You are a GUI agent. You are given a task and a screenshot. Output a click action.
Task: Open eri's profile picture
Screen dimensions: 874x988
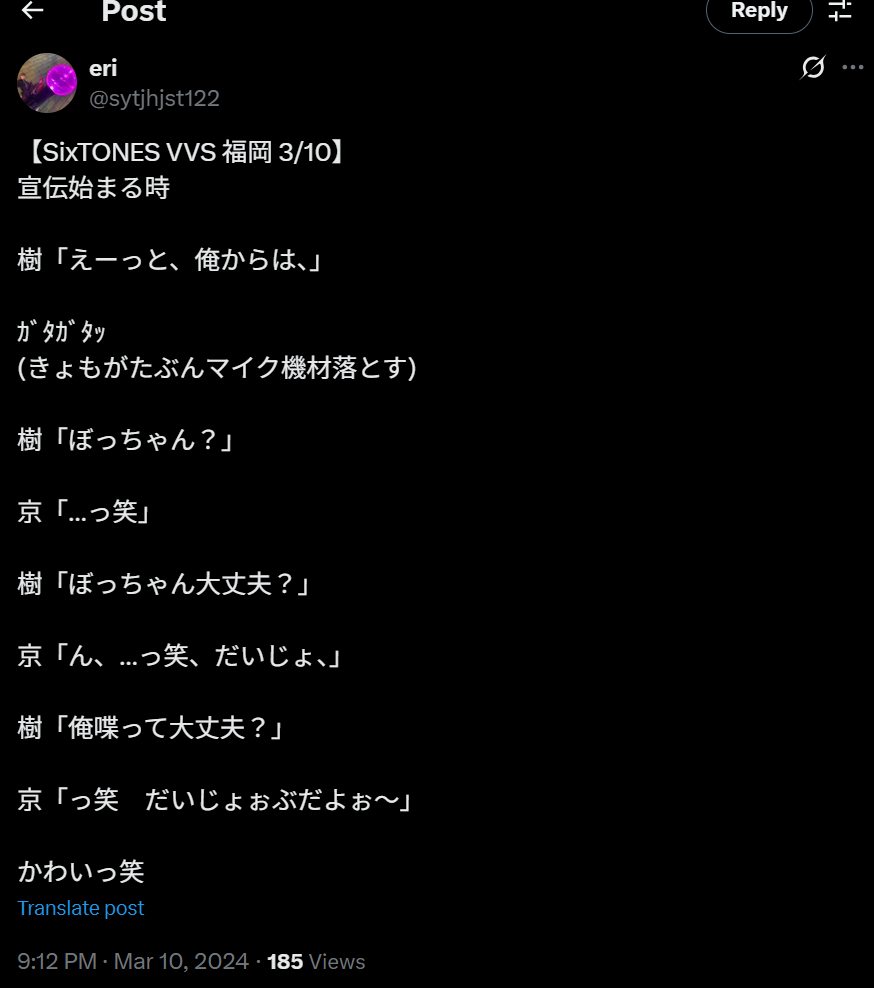[47, 83]
